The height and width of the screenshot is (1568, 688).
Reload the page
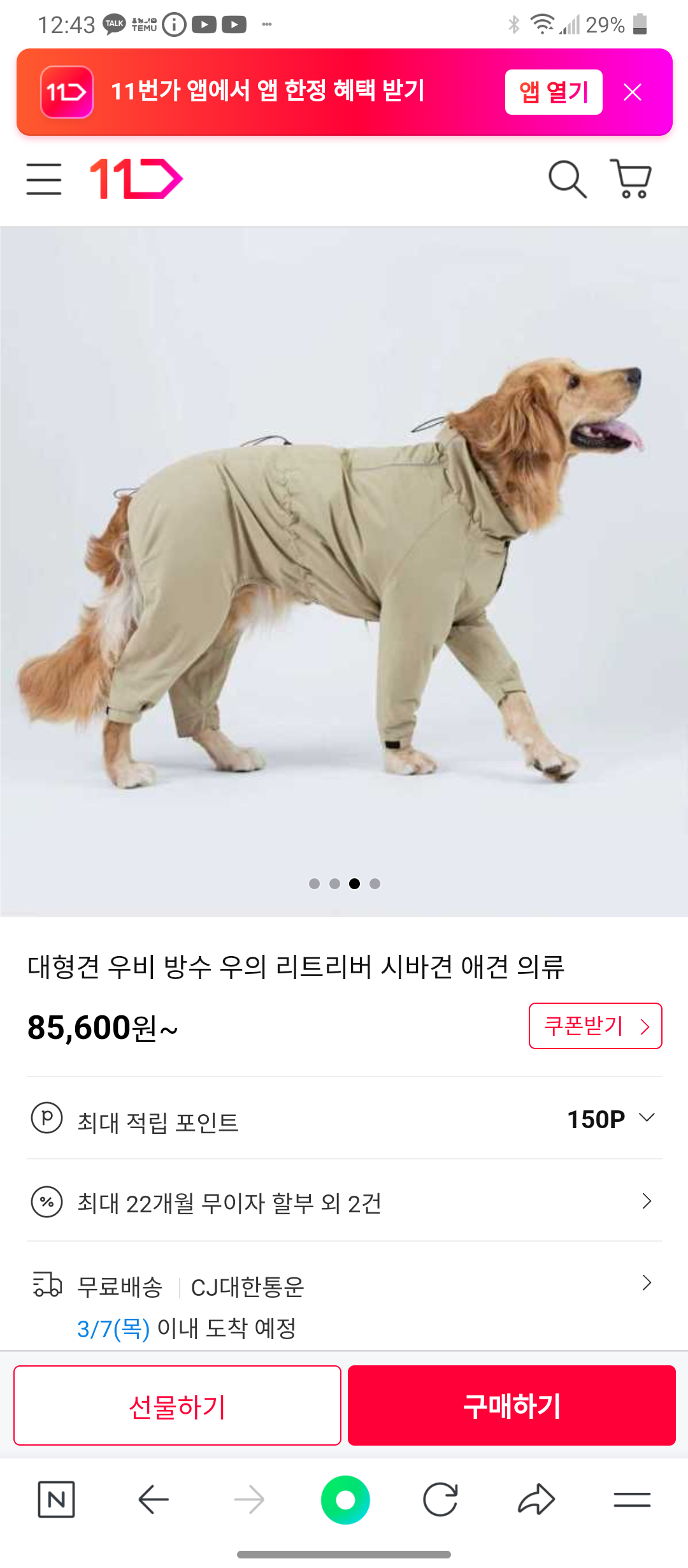pyautogui.click(x=440, y=1499)
